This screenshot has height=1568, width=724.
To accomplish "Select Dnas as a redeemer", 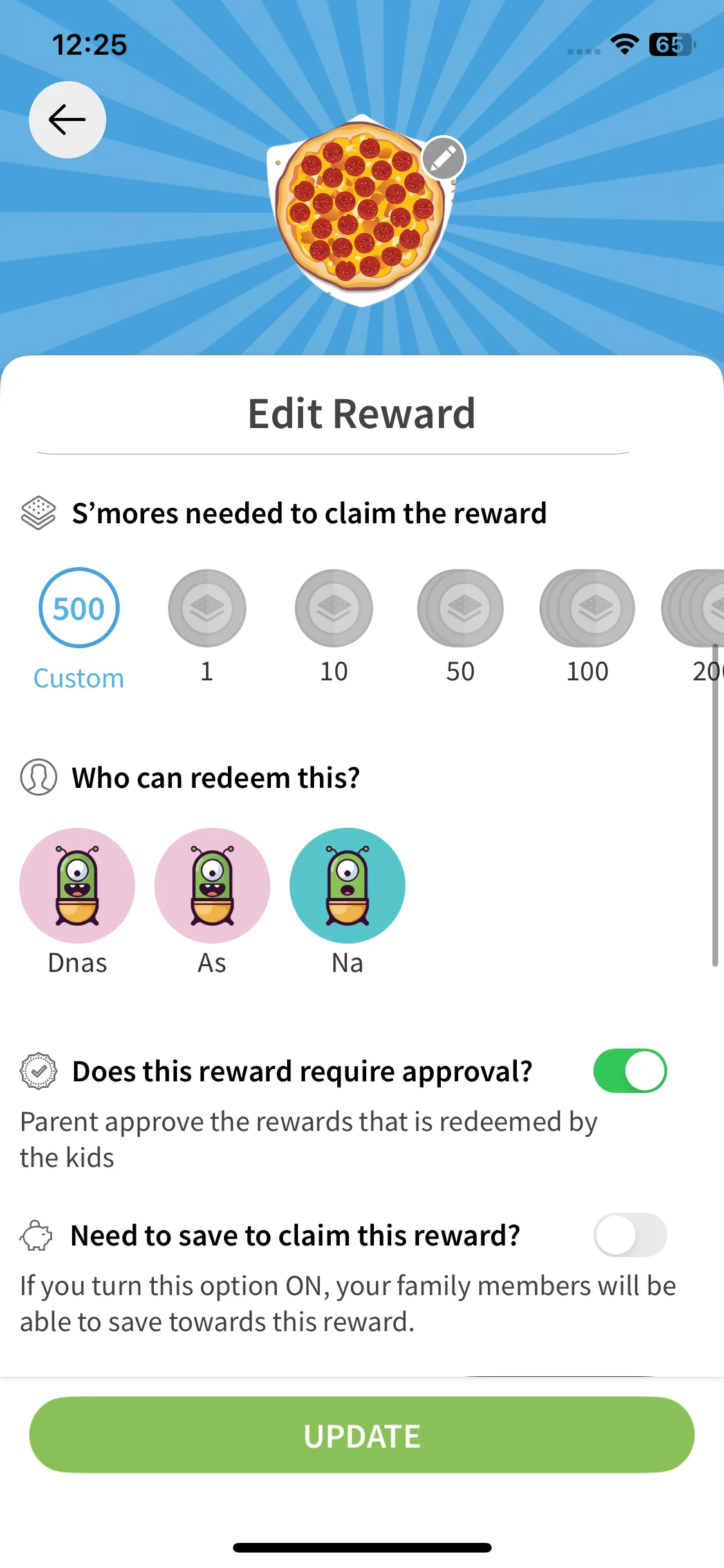I will click(x=77, y=886).
